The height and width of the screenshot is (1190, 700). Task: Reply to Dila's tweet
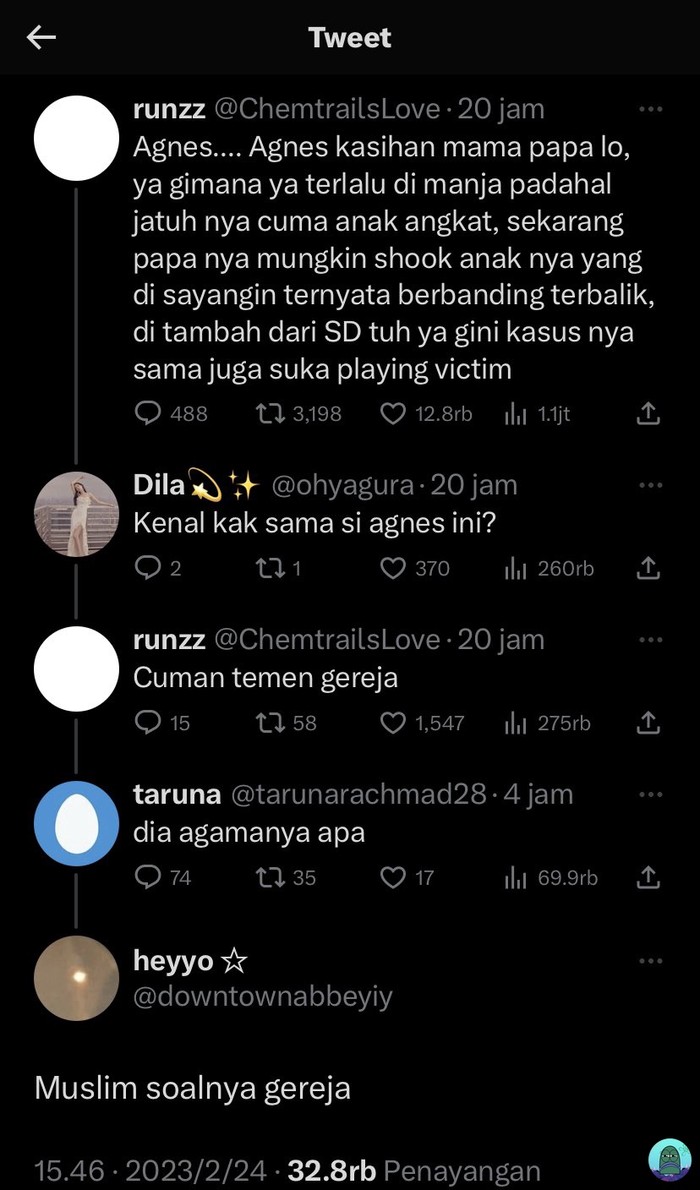point(147,568)
